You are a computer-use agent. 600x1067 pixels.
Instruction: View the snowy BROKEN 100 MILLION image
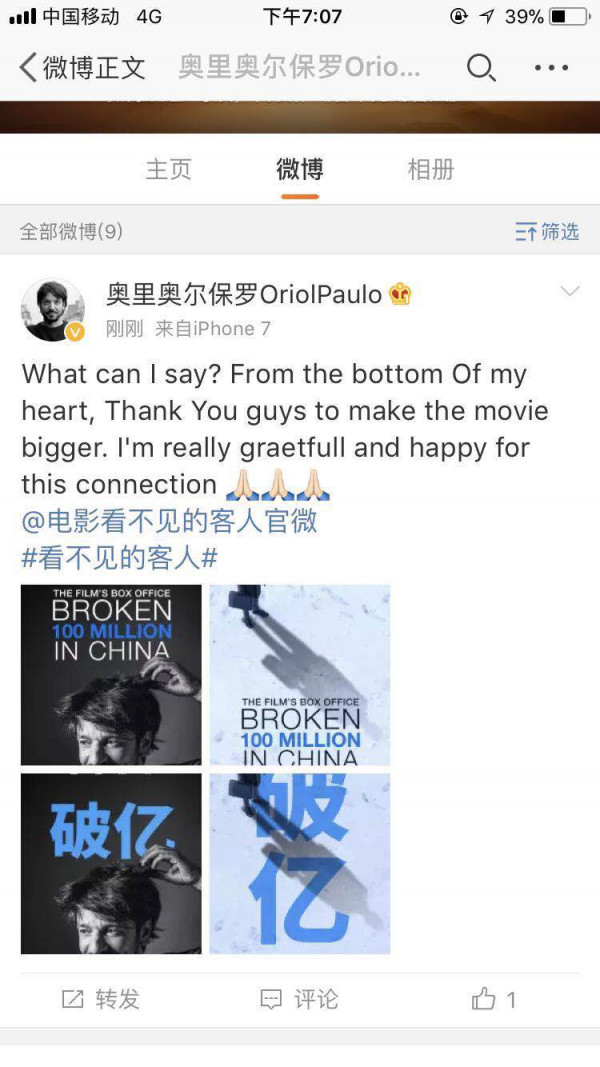[299, 675]
